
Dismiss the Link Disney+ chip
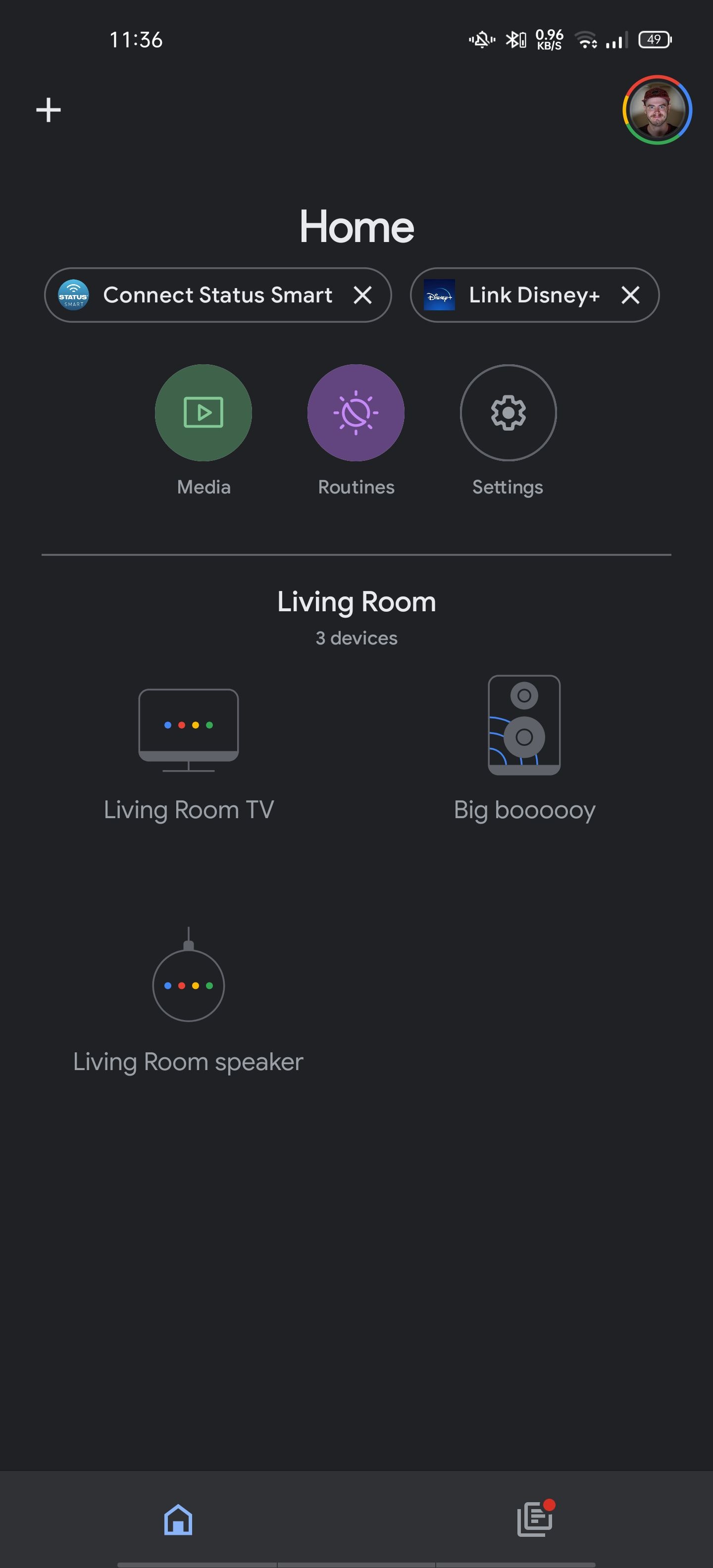(630, 295)
